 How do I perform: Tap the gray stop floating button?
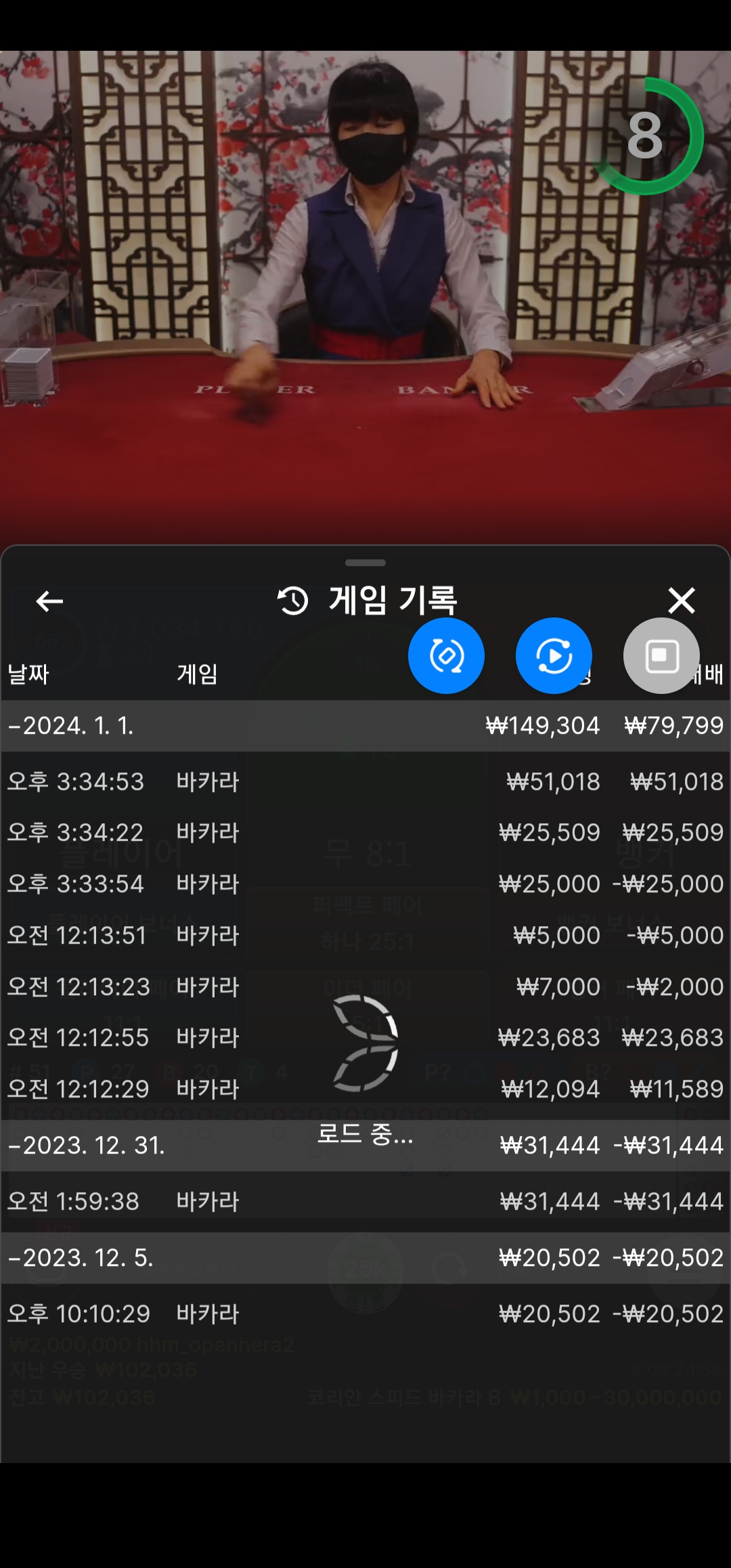[x=661, y=655]
